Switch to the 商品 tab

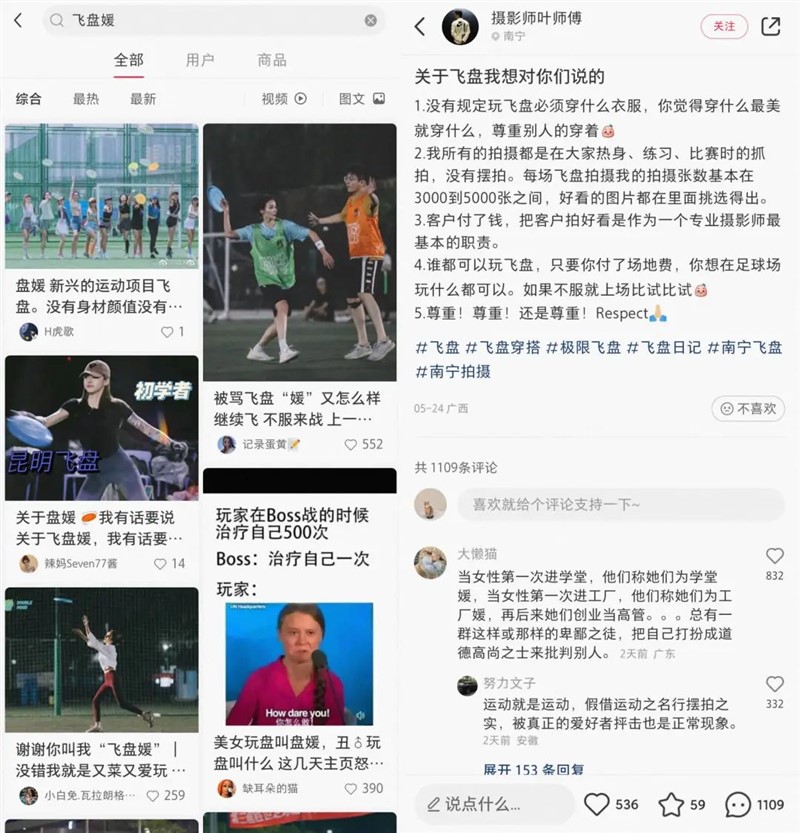click(x=272, y=60)
